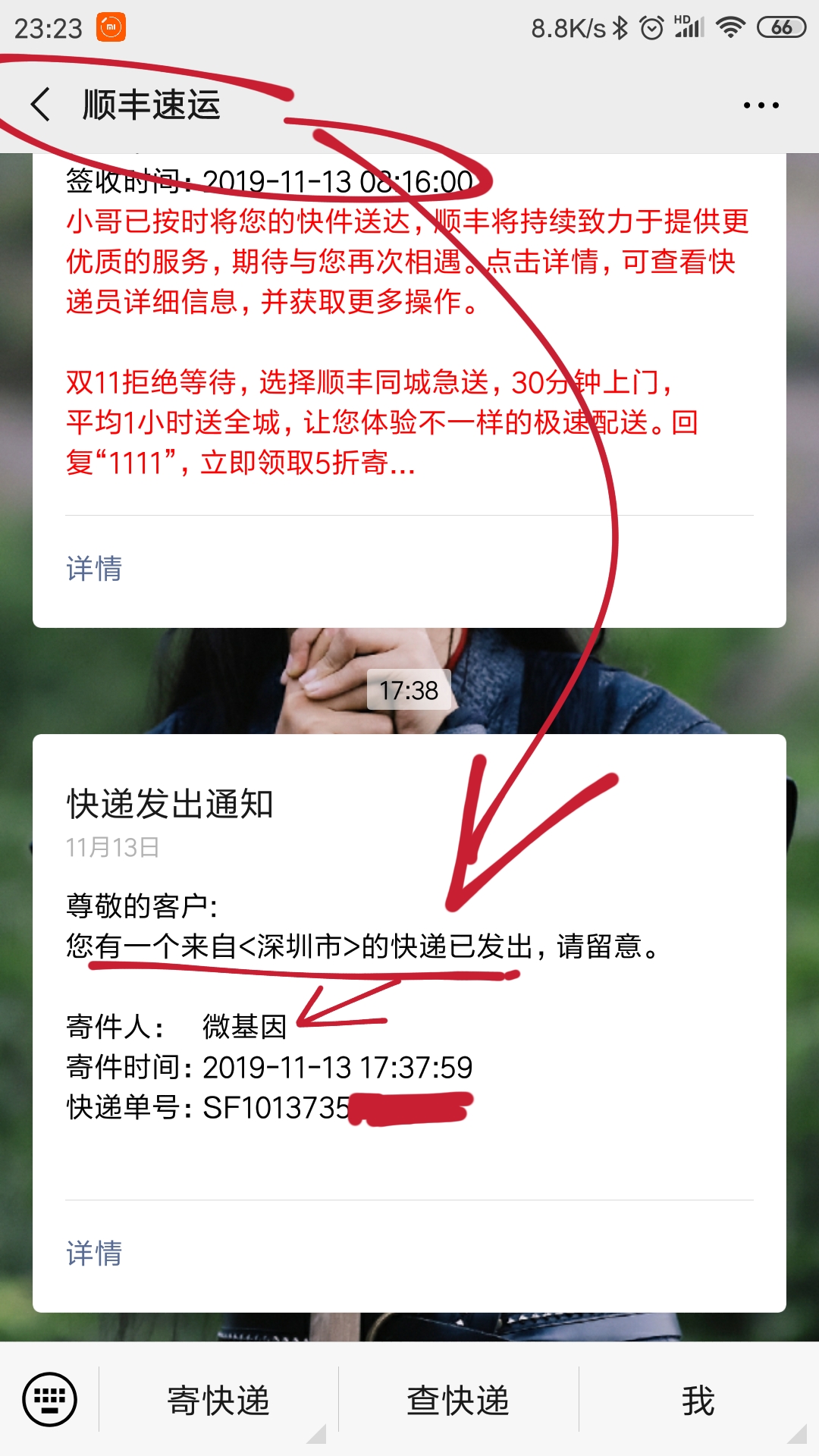Go back from the 顺丰速运 chat

(x=41, y=105)
